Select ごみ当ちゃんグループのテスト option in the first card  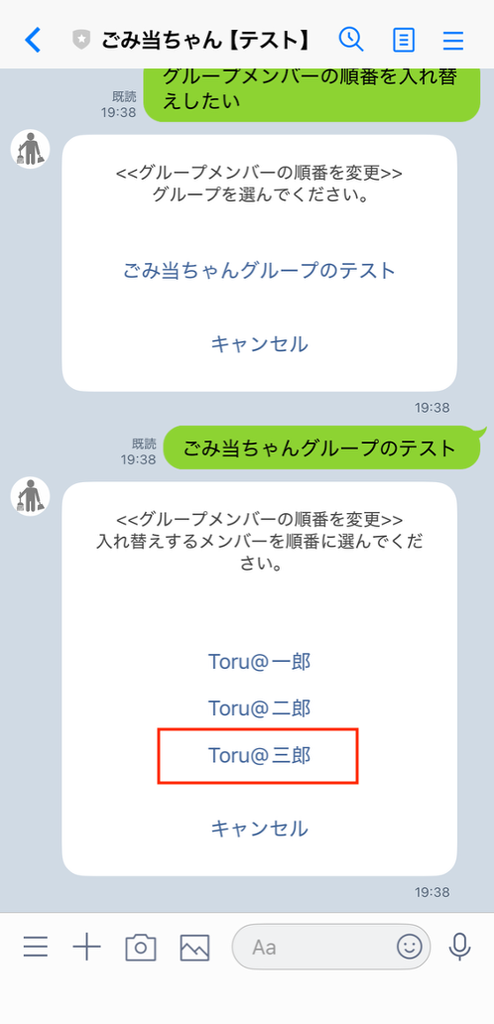259,270
